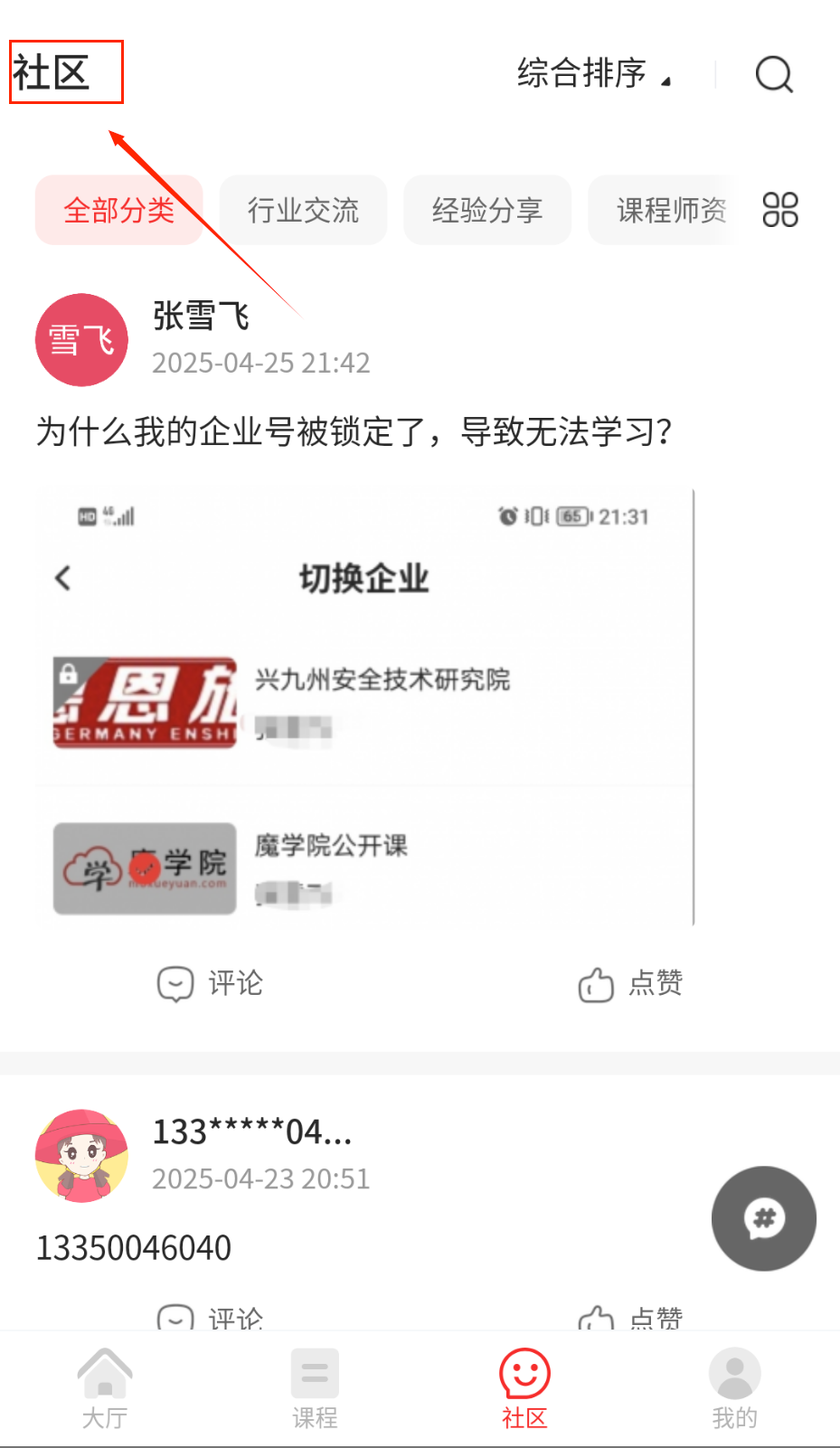Expand the 综合排序 sort dropdown
The height and width of the screenshot is (1448, 840).
point(593,73)
